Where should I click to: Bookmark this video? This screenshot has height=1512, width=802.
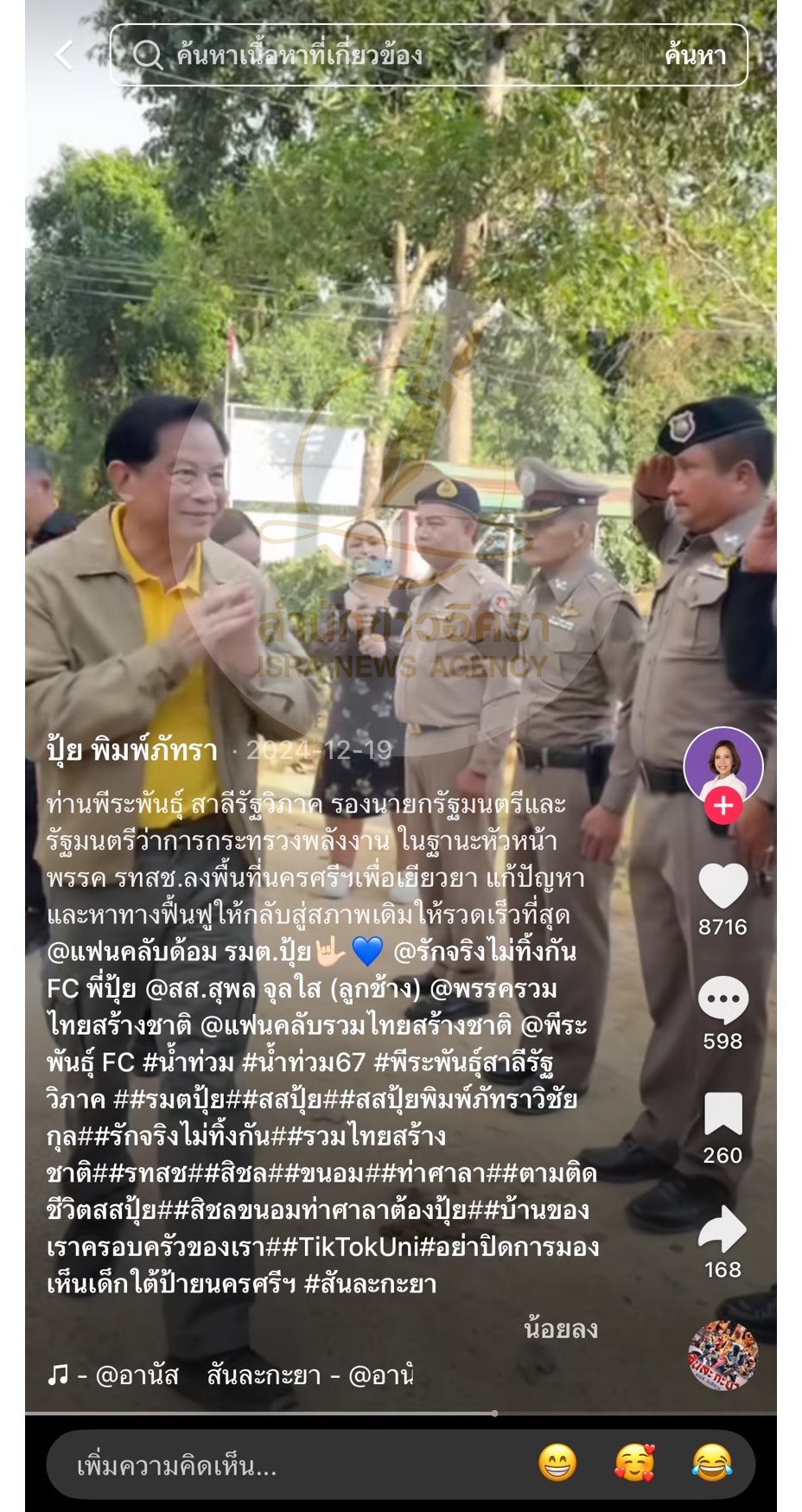click(722, 1115)
